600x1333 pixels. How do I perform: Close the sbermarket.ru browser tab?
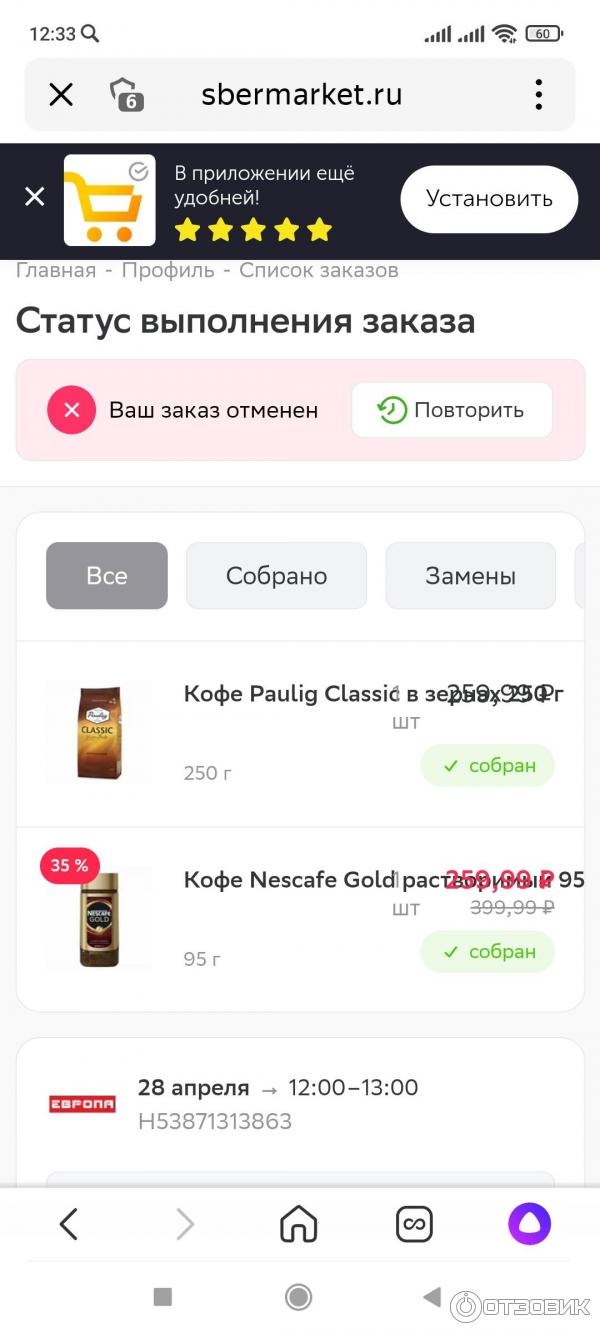point(61,95)
